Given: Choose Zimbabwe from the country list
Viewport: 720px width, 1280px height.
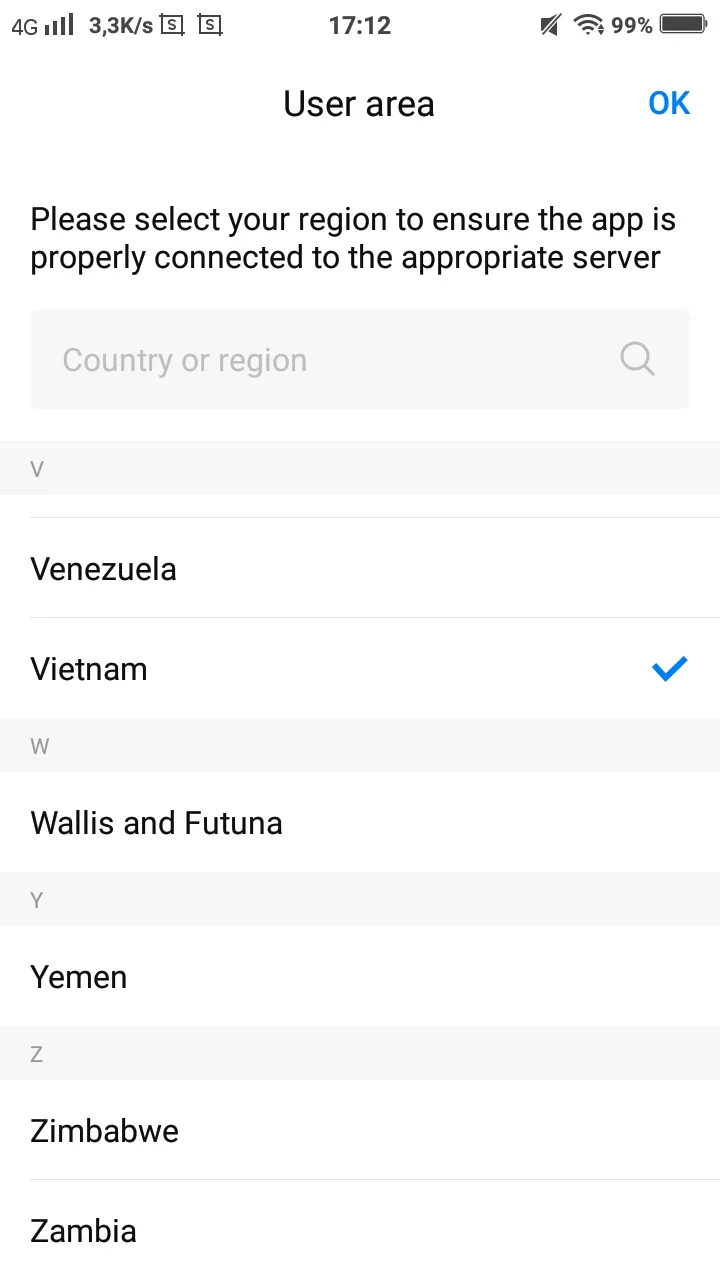Looking at the screenshot, I should pos(104,1130).
